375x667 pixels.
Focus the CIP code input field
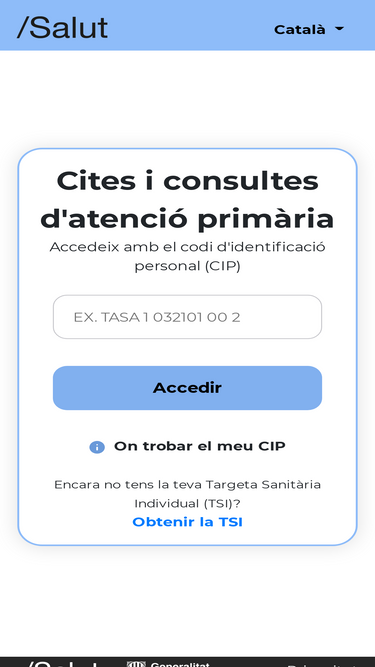[x=187, y=317]
